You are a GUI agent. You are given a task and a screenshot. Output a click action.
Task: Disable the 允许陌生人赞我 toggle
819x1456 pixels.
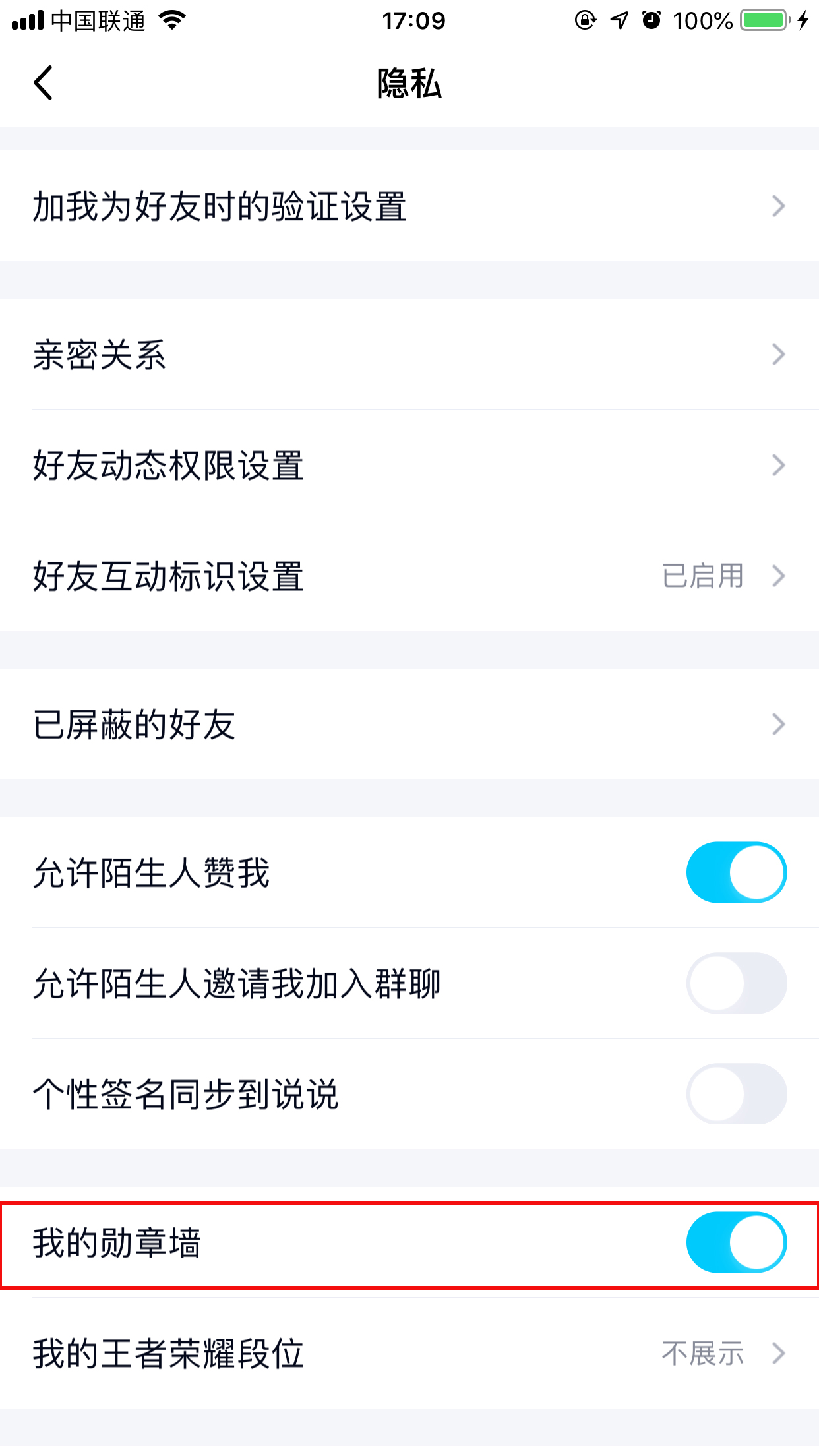point(736,872)
